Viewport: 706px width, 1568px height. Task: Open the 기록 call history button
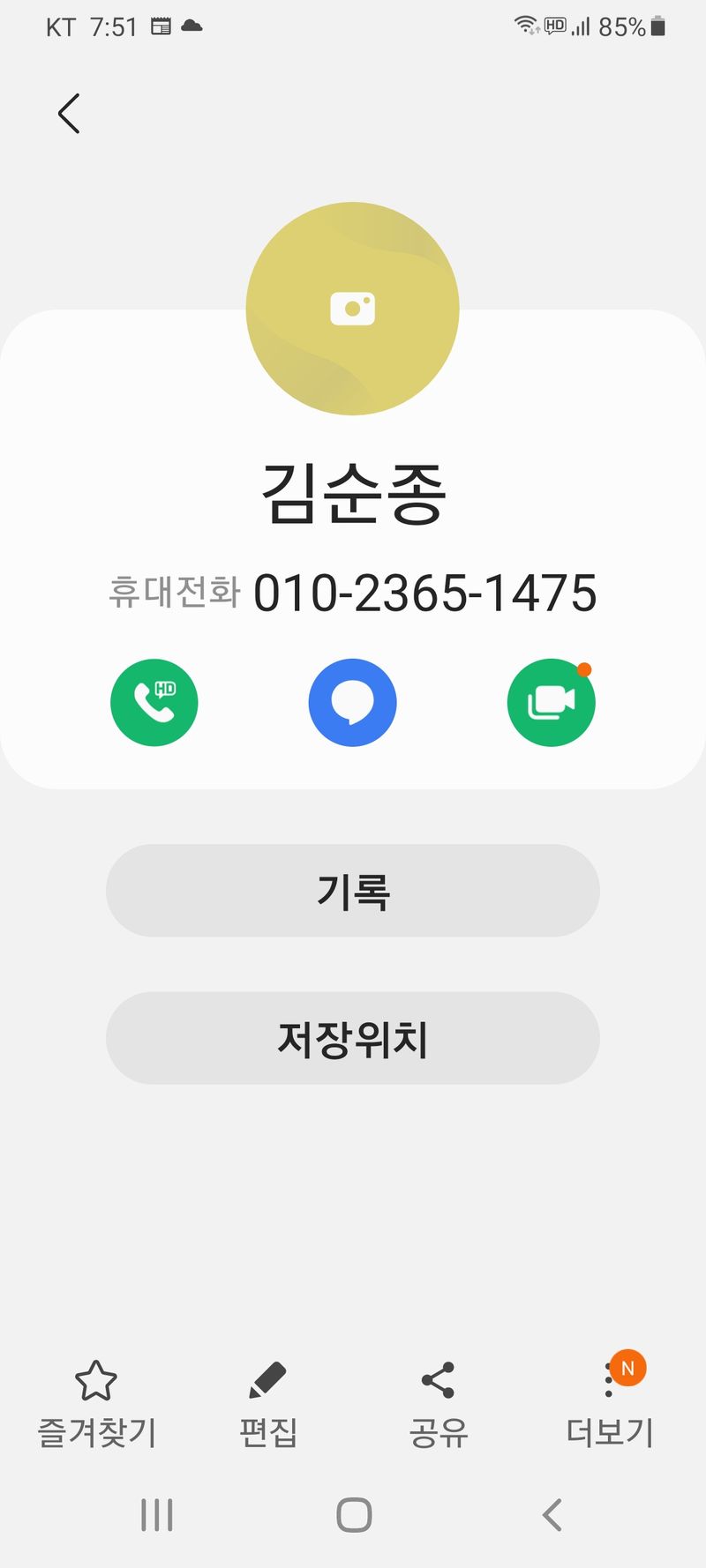pos(352,891)
